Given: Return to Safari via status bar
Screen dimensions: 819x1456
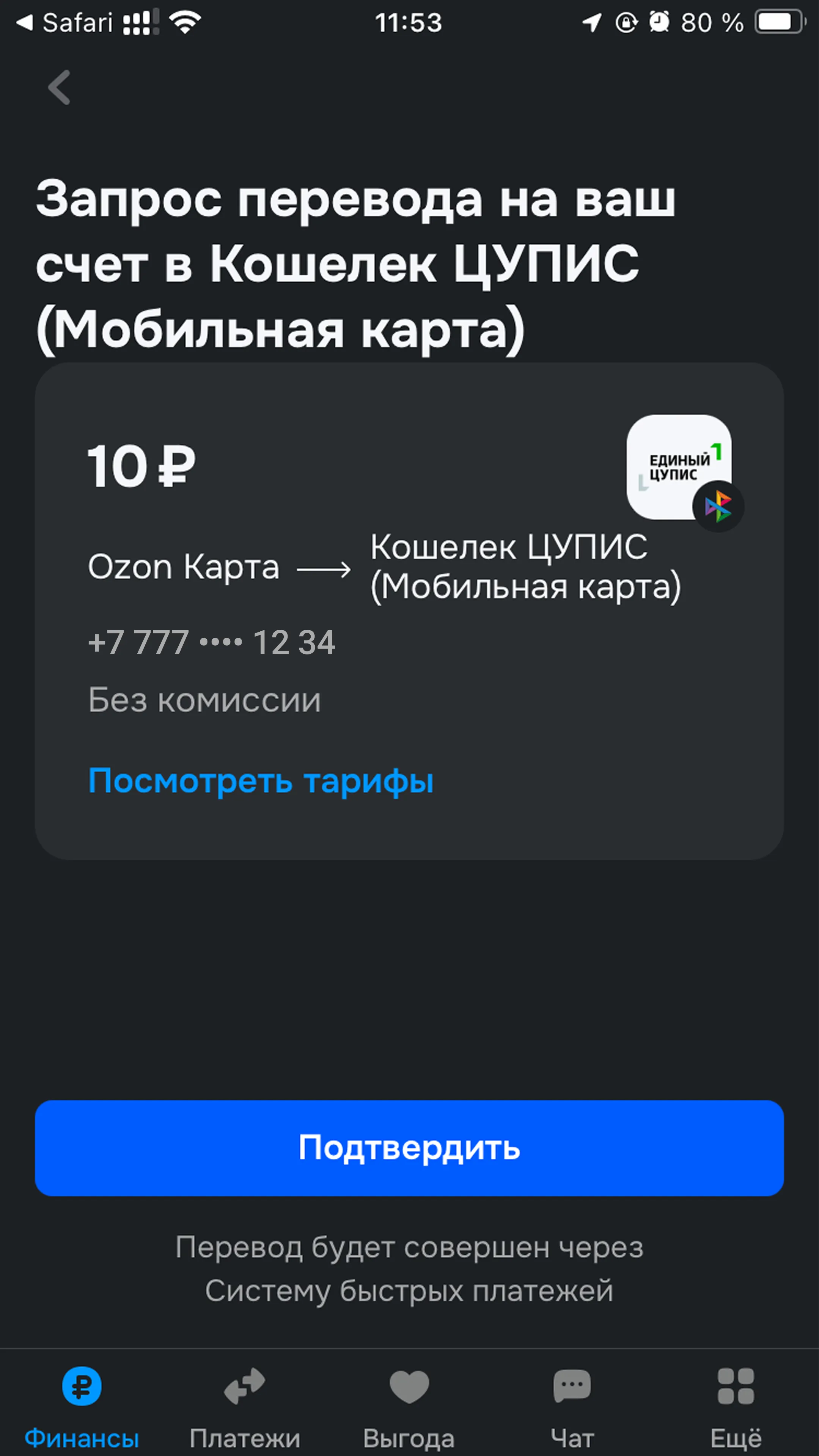Looking at the screenshot, I should tap(65, 23).
